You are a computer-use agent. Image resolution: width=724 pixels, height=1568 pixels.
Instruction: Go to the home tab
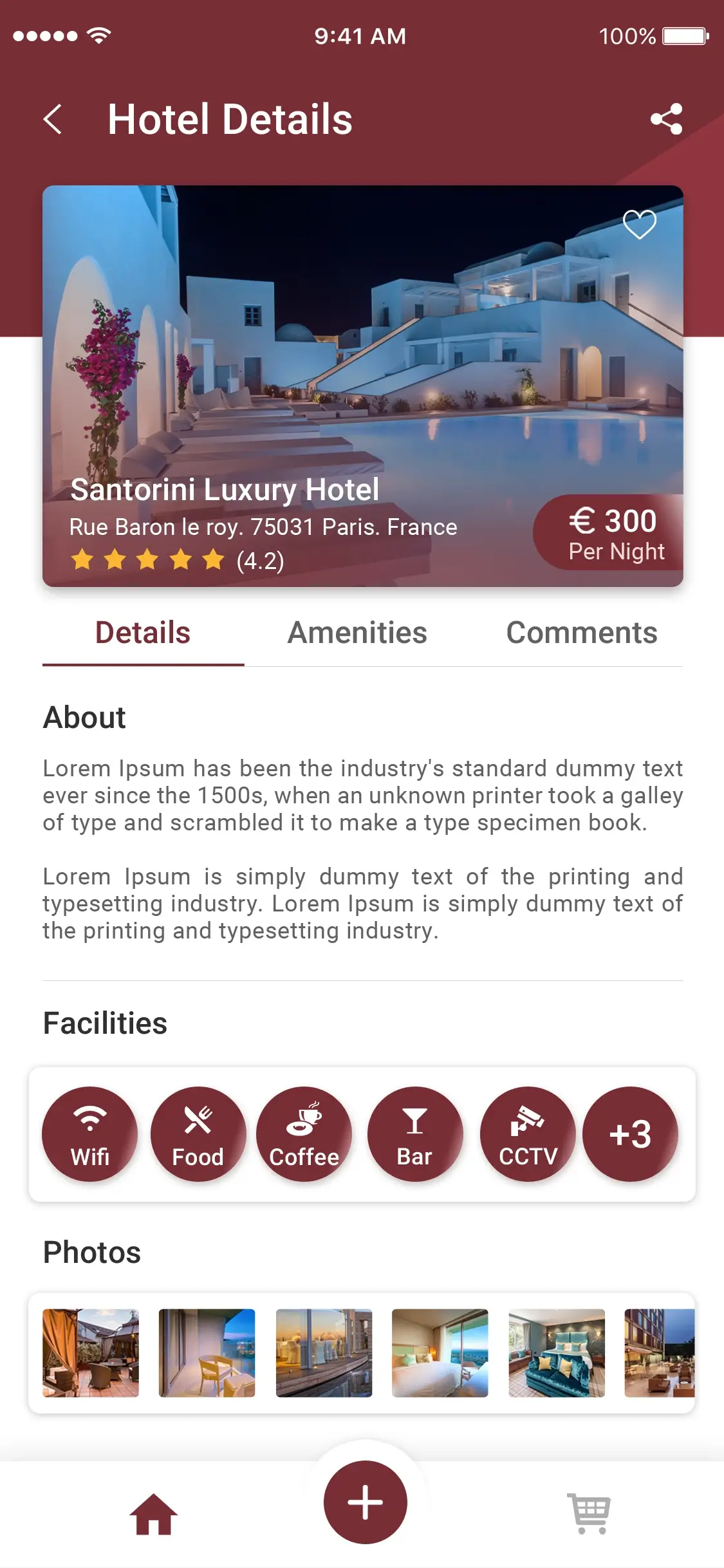click(154, 1514)
